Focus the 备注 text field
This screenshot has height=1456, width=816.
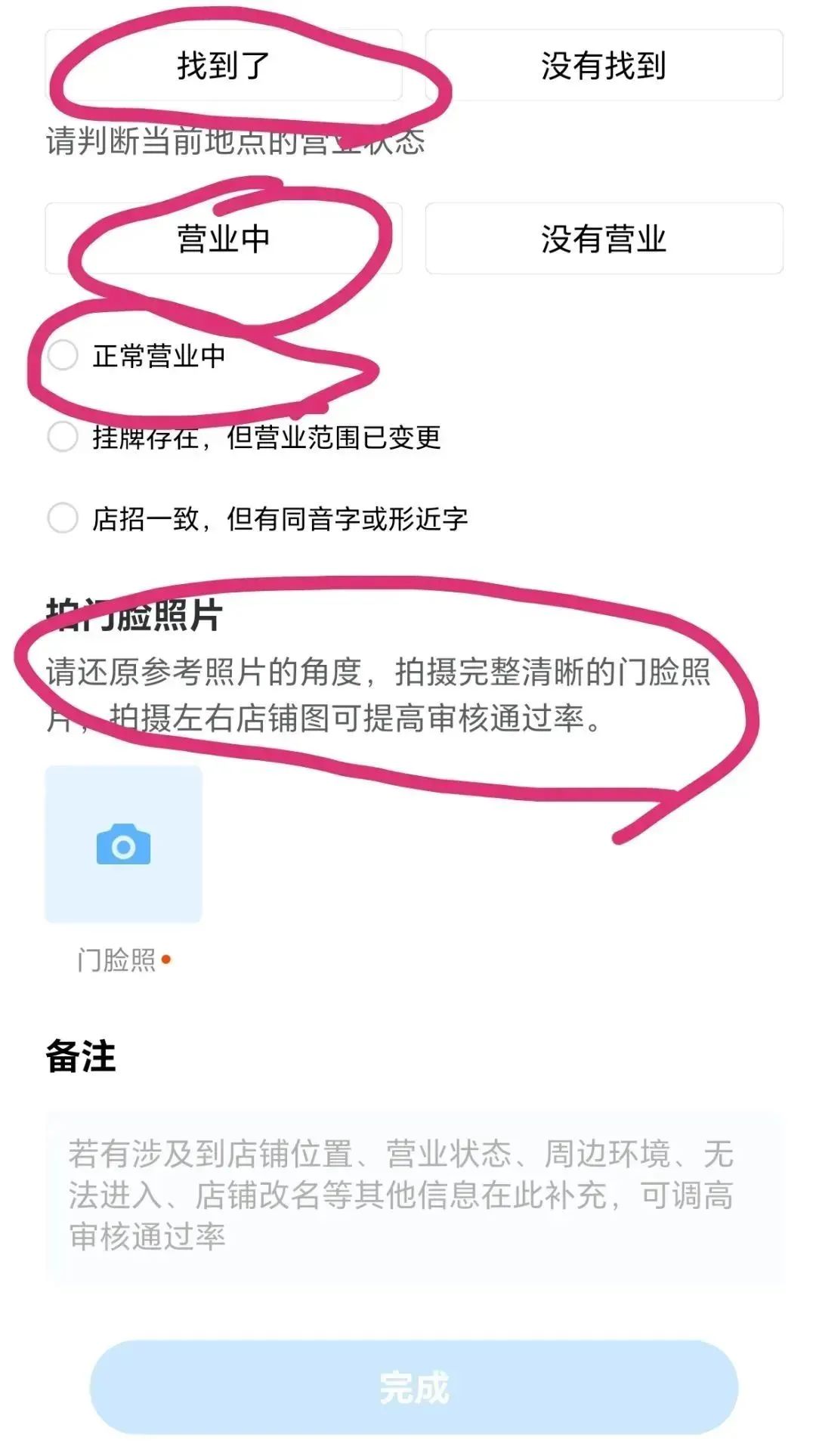click(414, 1196)
